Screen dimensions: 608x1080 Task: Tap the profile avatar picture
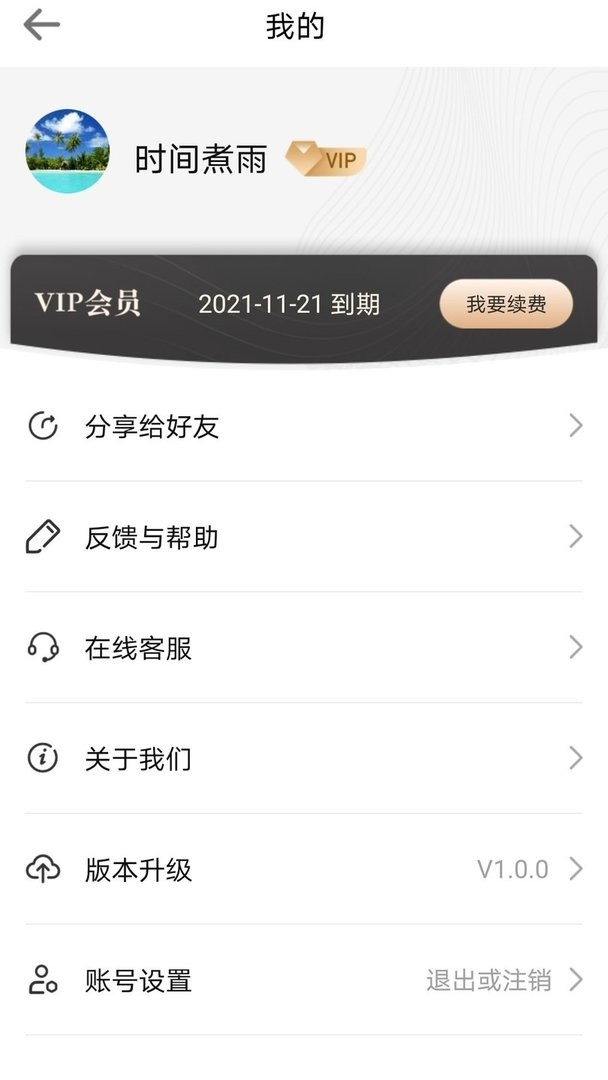point(68,151)
